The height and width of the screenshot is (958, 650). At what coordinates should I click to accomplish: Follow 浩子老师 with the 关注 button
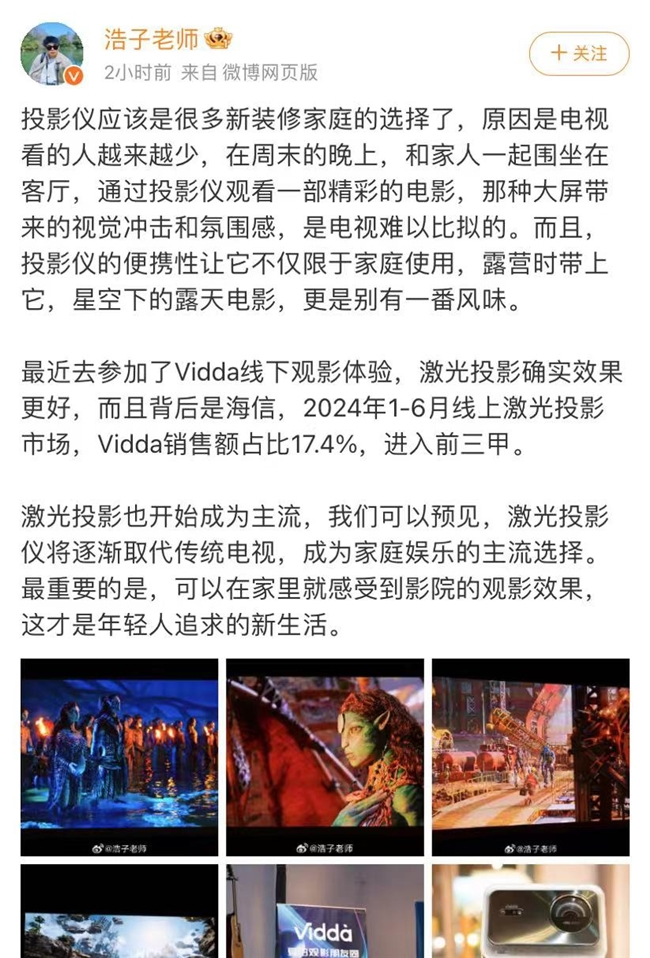pyautogui.click(x=579, y=54)
